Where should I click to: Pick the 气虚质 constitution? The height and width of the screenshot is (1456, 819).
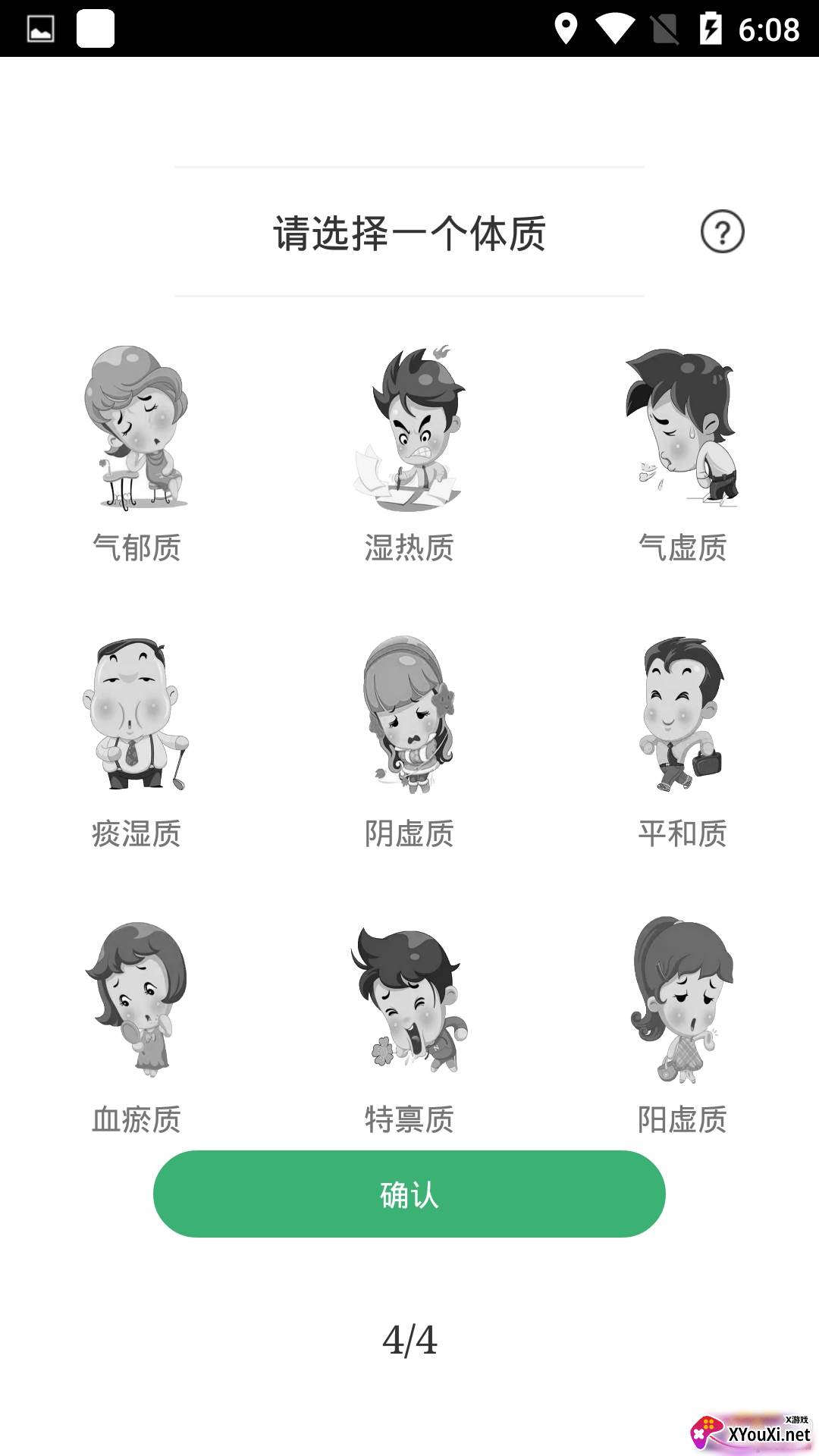(x=682, y=455)
